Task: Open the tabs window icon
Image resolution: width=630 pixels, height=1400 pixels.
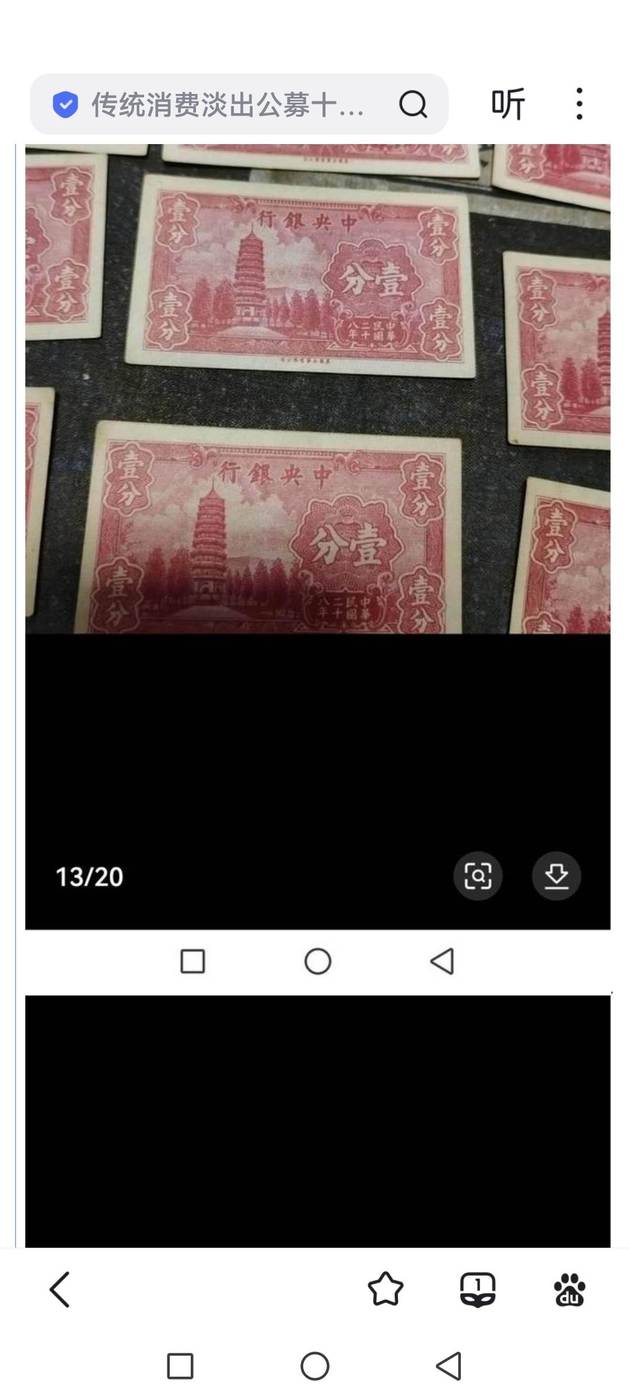Action: (477, 1290)
